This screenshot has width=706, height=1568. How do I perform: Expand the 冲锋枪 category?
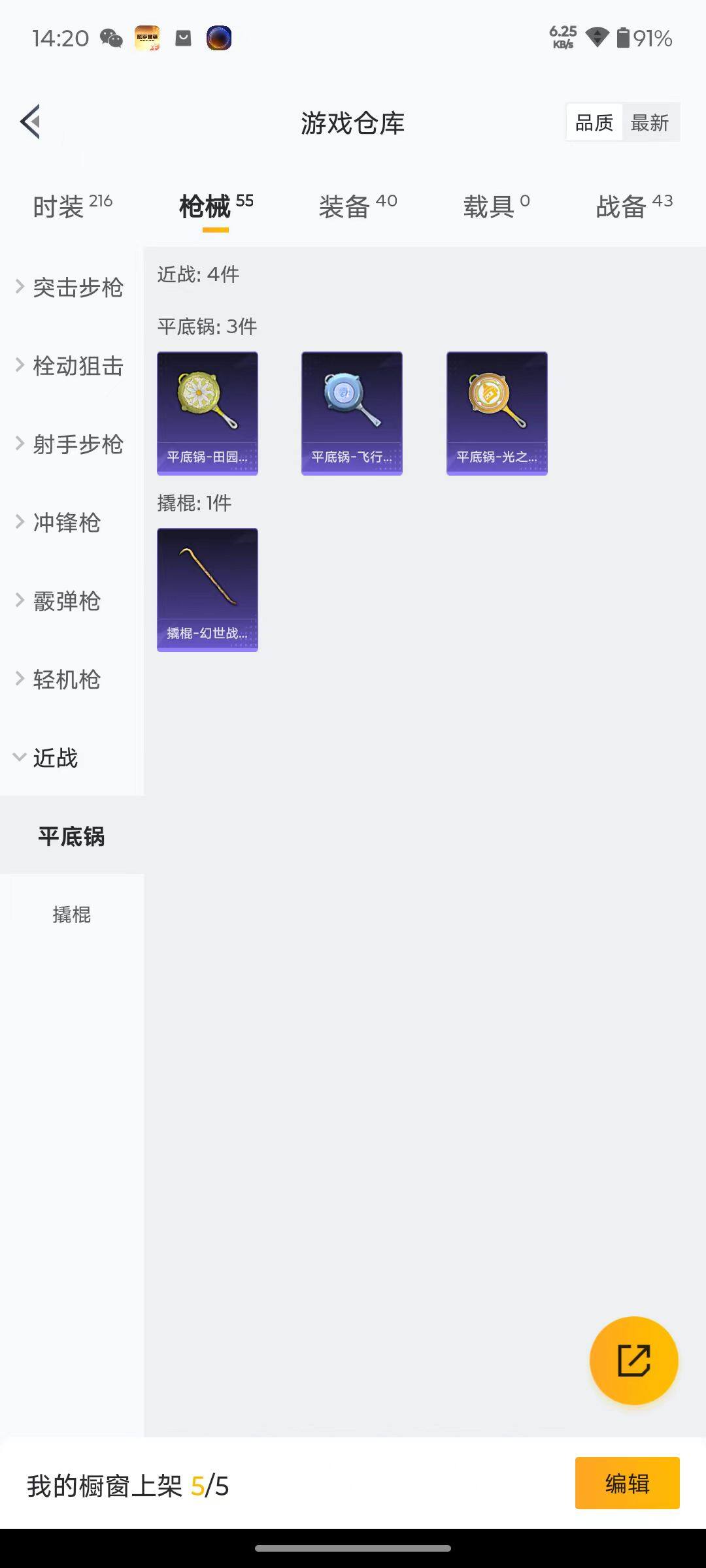click(x=65, y=523)
